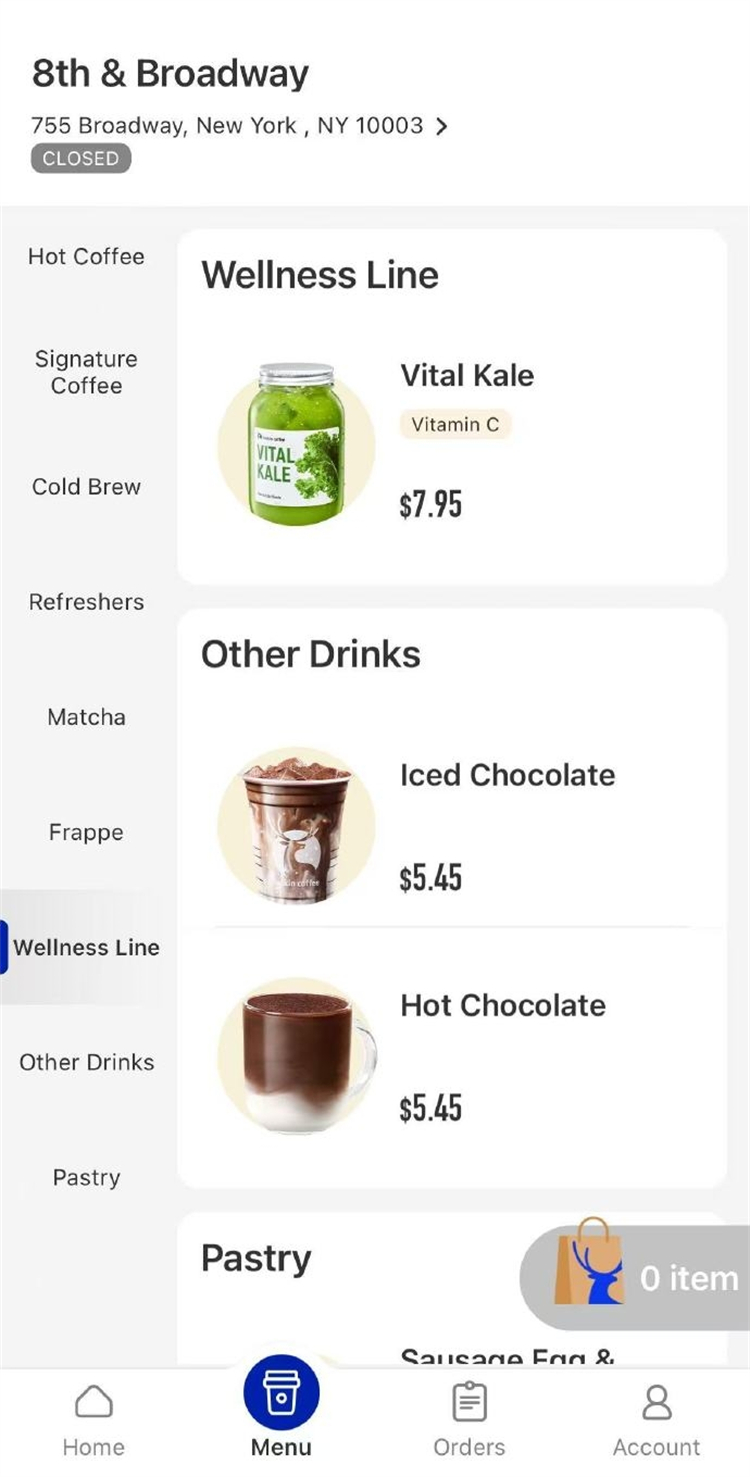Tap the Menu tab in bottom bar
This screenshot has width=750, height=1477.
[281, 1411]
